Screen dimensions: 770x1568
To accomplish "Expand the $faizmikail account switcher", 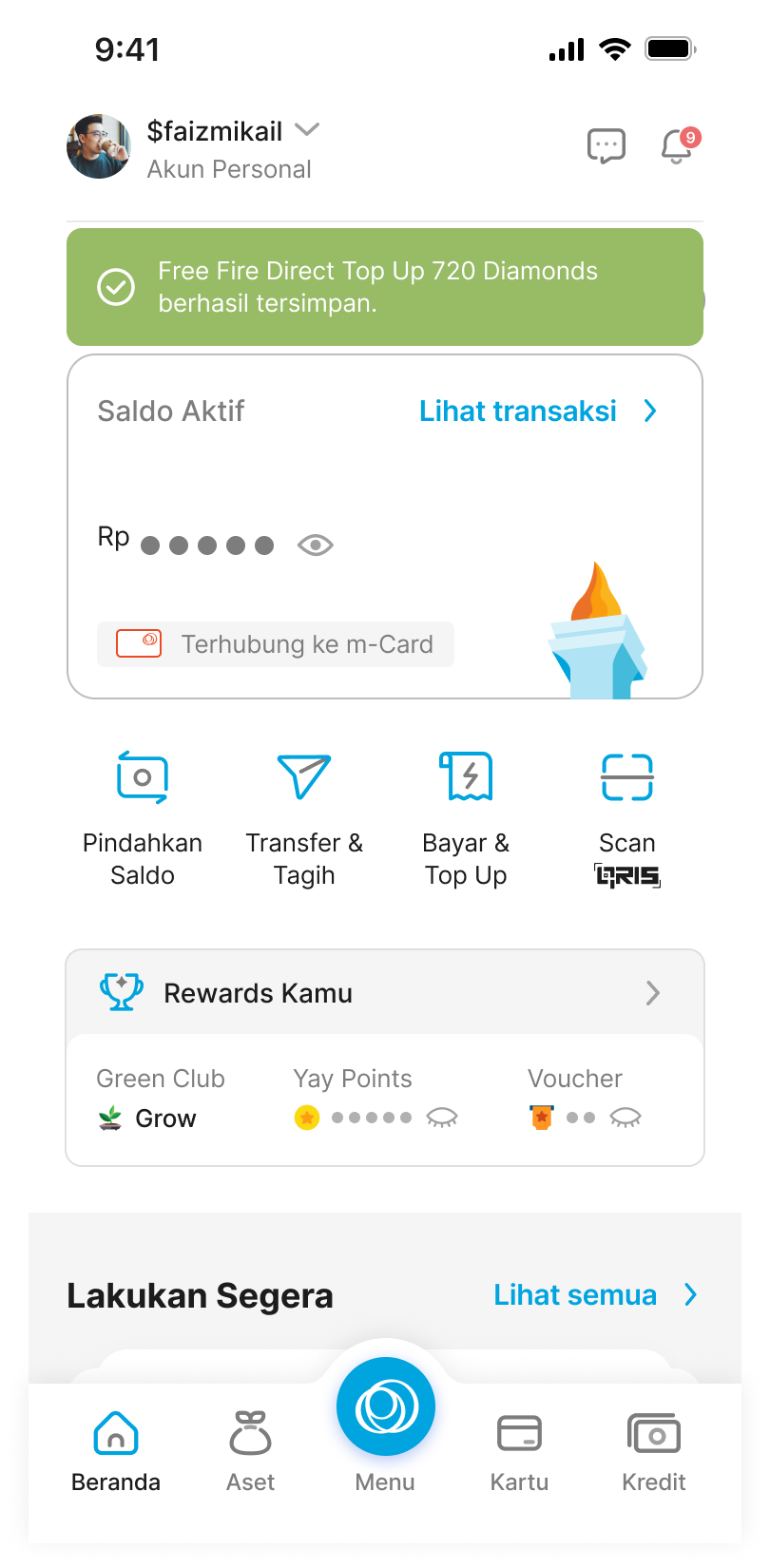I will click(307, 130).
